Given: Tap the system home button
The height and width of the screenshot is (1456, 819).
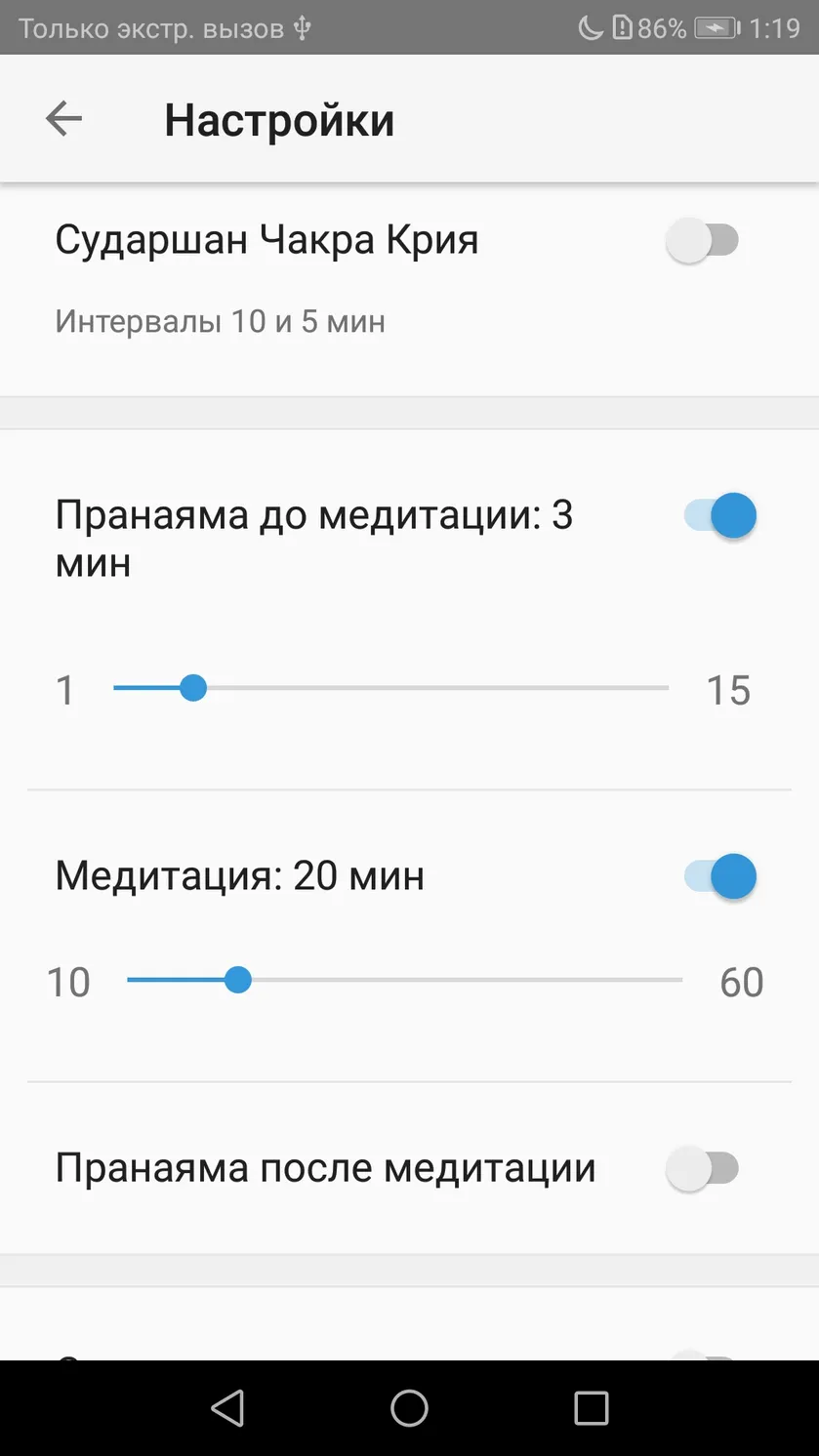Looking at the screenshot, I should [x=409, y=1408].
